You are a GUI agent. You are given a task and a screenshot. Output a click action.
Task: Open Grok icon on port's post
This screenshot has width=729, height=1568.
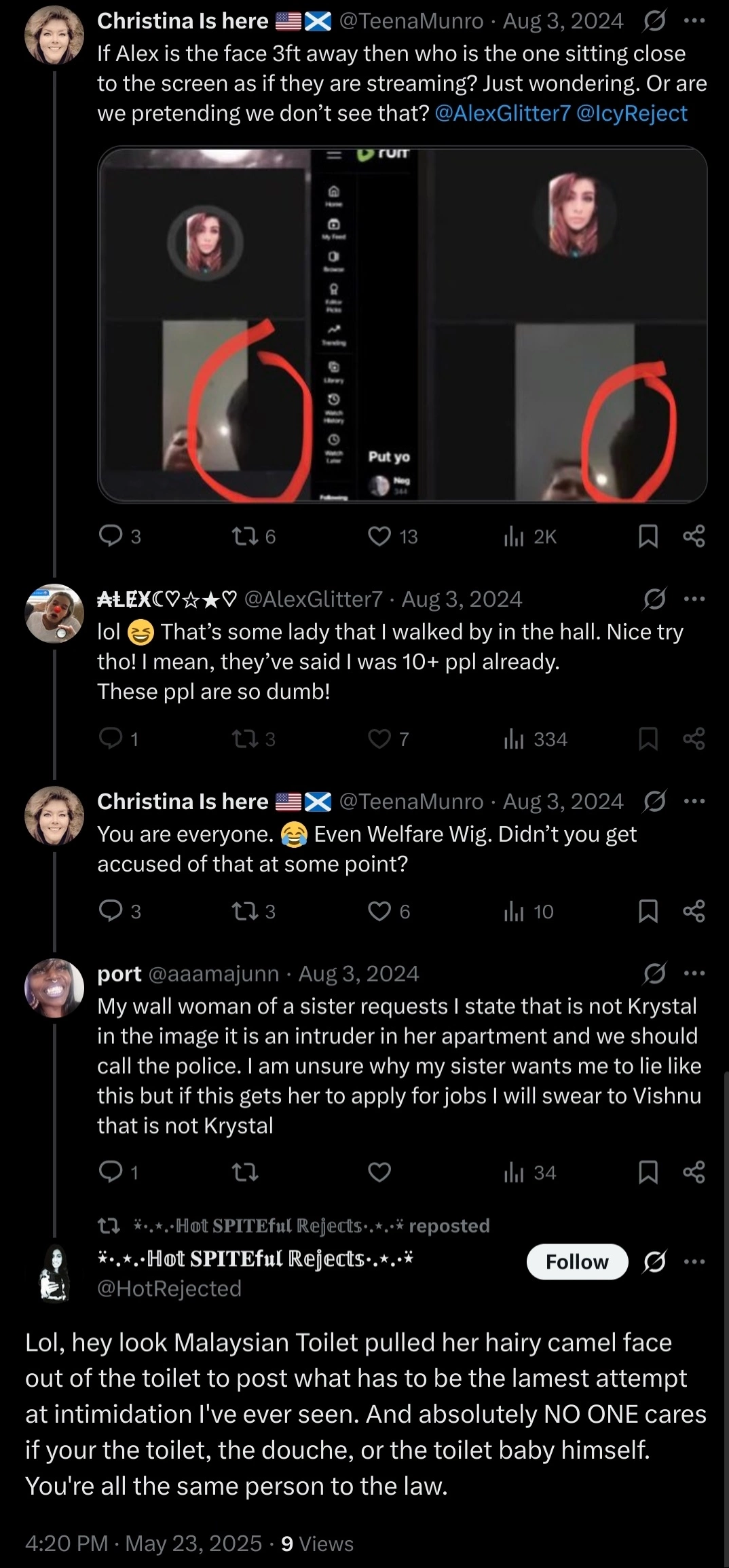coord(654,974)
